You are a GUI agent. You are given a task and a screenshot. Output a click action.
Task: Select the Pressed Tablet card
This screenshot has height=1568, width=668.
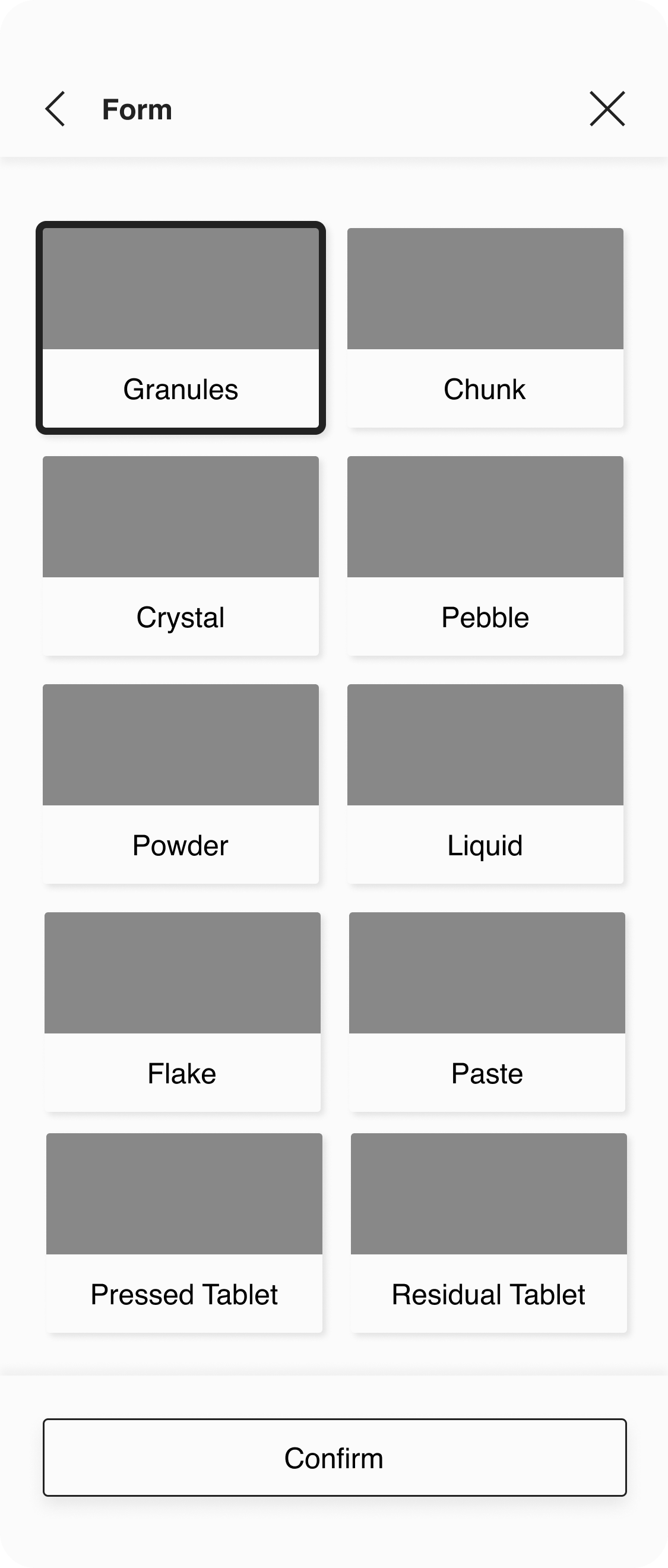(x=184, y=1232)
